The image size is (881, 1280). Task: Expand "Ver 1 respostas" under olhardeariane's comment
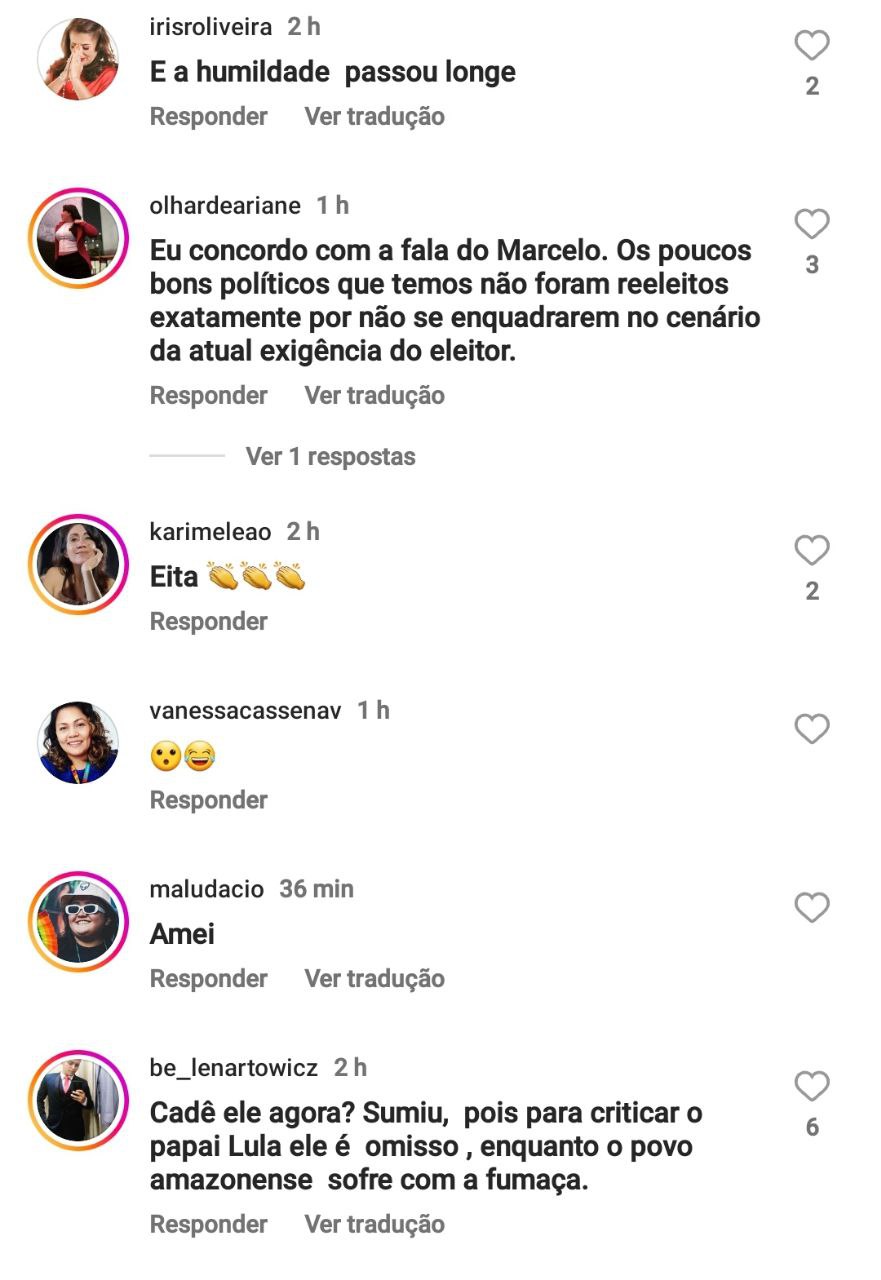pyautogui.click(x=330, y=457)
